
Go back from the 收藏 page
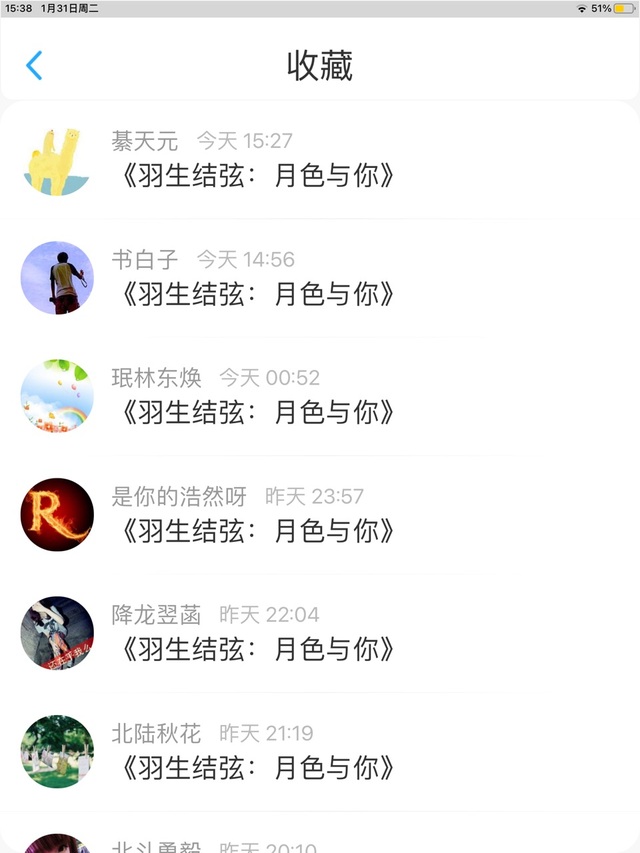pos(34,66)
